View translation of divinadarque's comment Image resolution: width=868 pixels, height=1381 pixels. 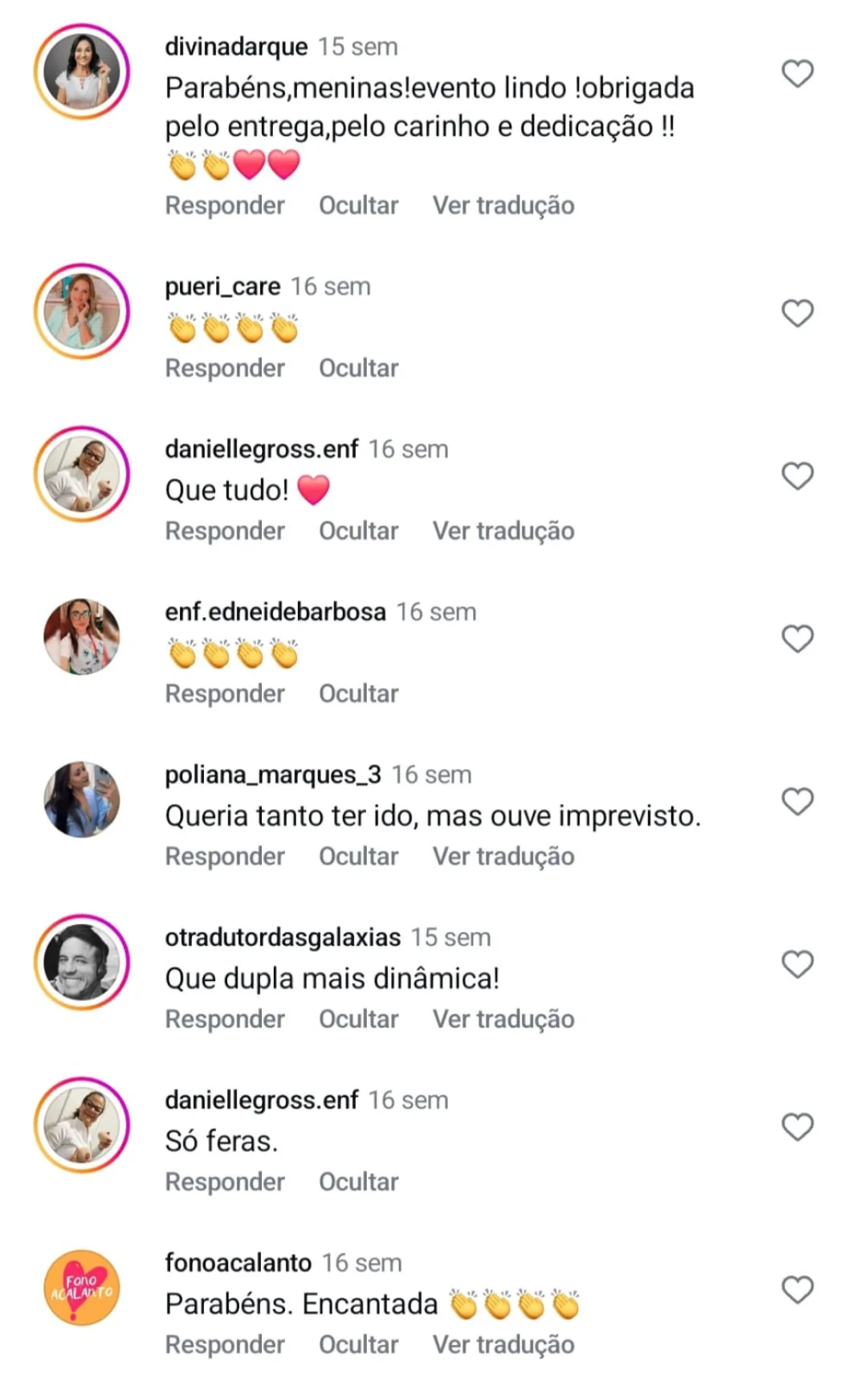coord(503,206)
